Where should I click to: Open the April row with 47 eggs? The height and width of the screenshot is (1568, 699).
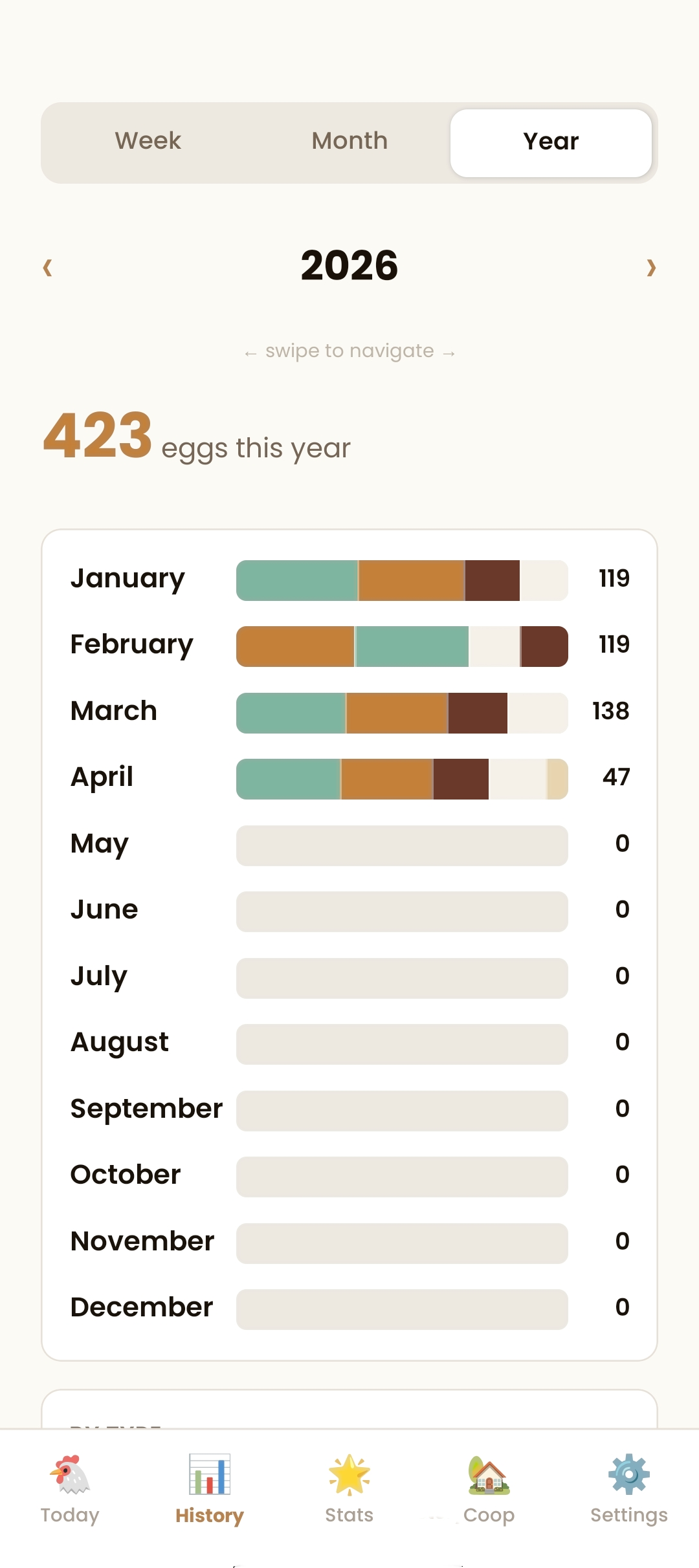(349, 779)
